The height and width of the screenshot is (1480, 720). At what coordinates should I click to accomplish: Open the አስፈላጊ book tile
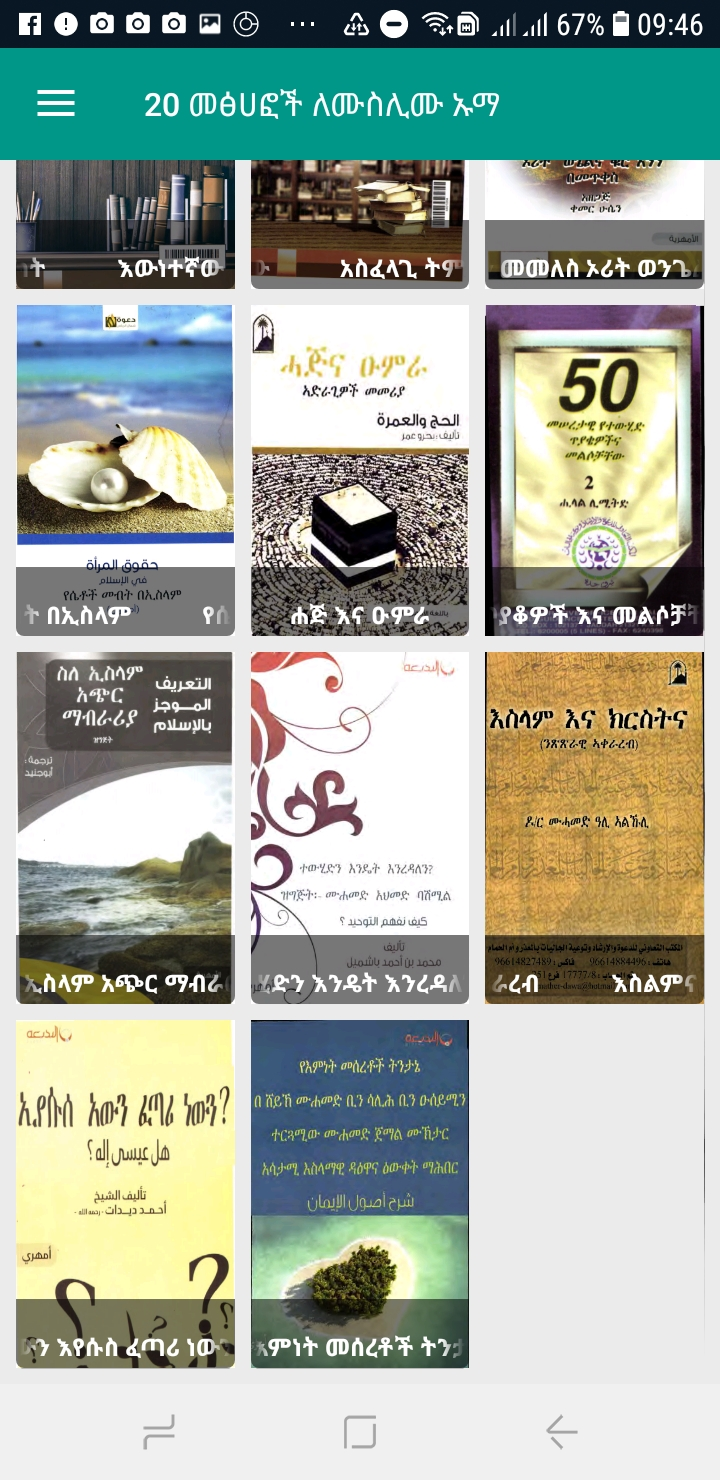pyautogui.click(x=360, y=225)
